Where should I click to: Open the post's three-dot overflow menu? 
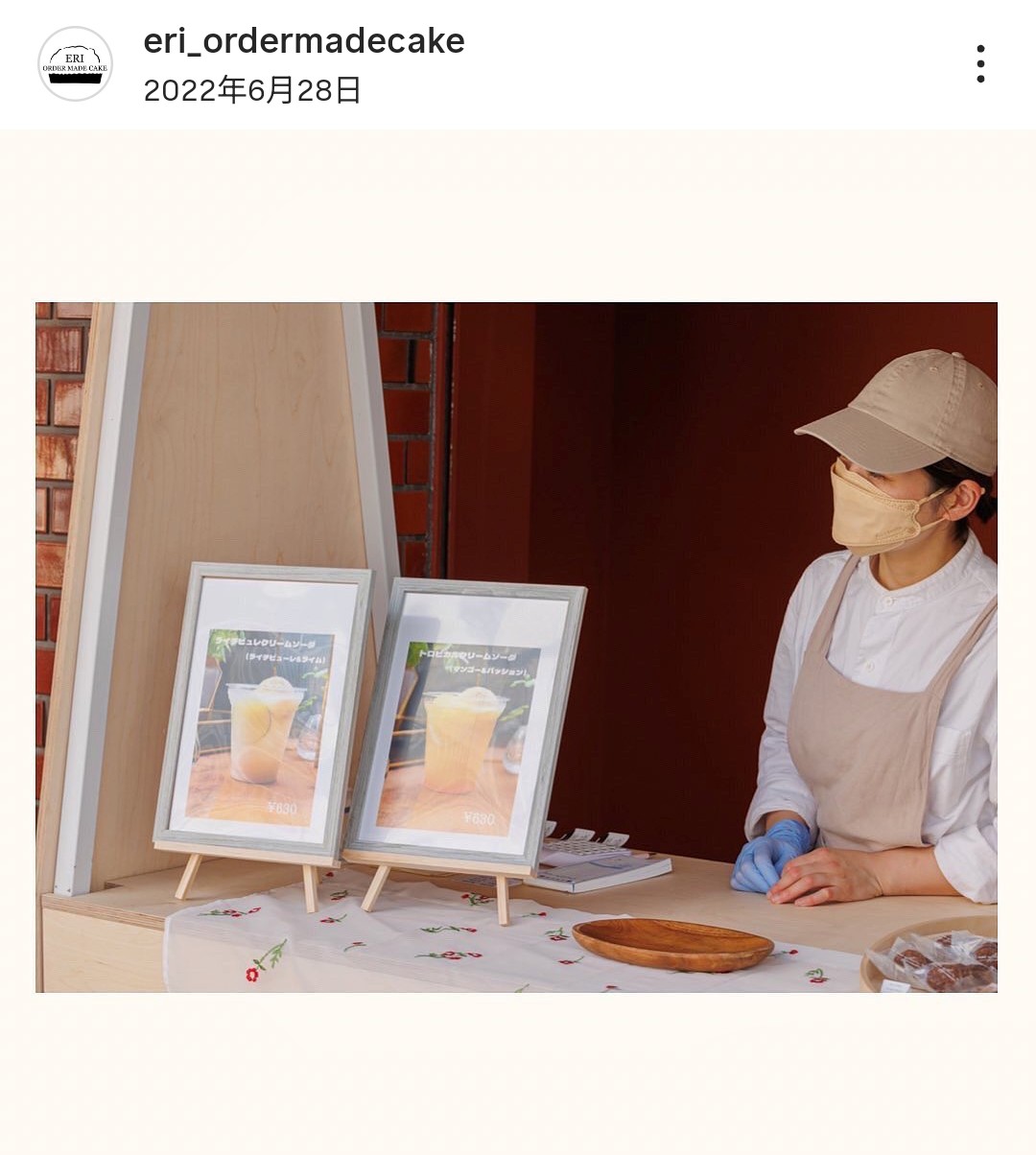[980, 63]
